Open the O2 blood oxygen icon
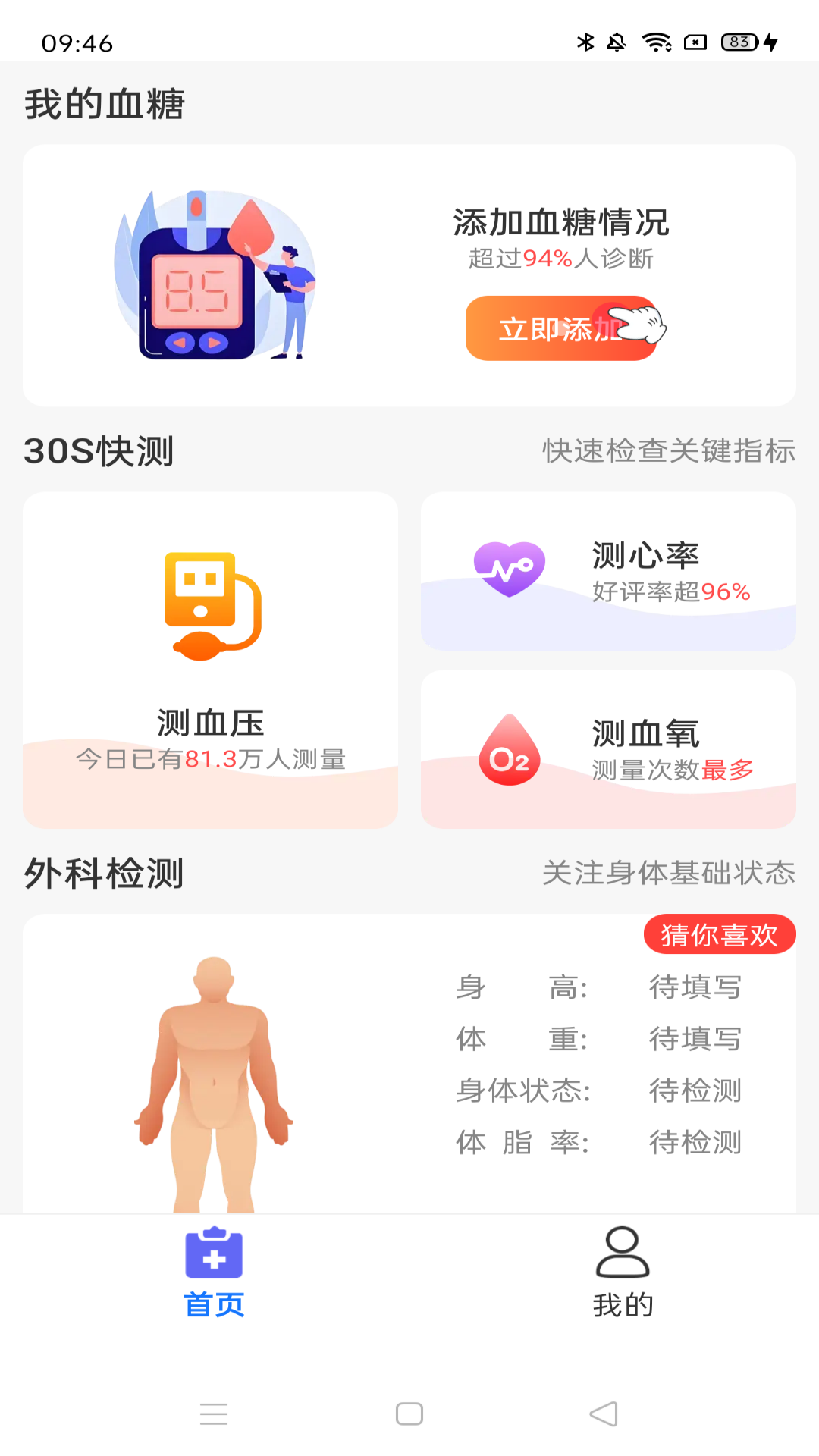 508,751
